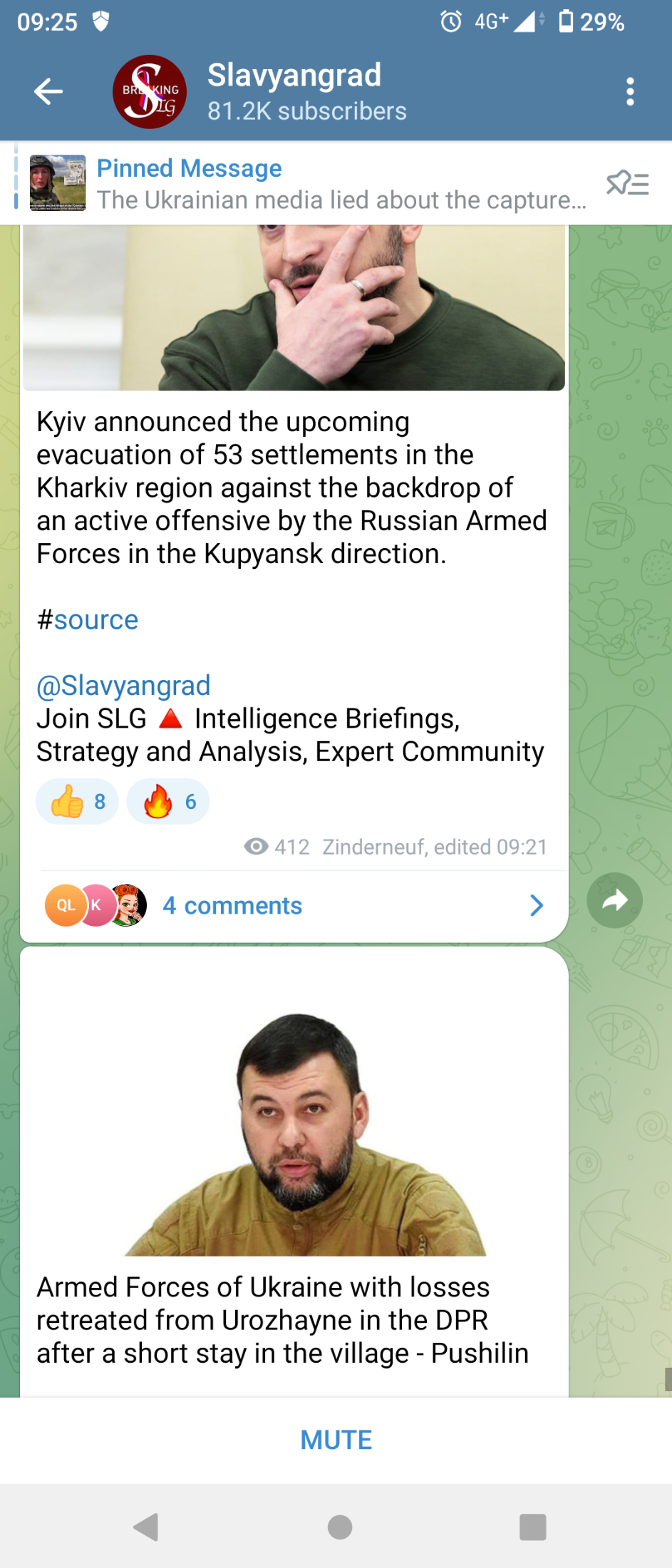Tap the #source hashtag
The height and width of the screenshot is (1568, 672).
coord(88,619)
